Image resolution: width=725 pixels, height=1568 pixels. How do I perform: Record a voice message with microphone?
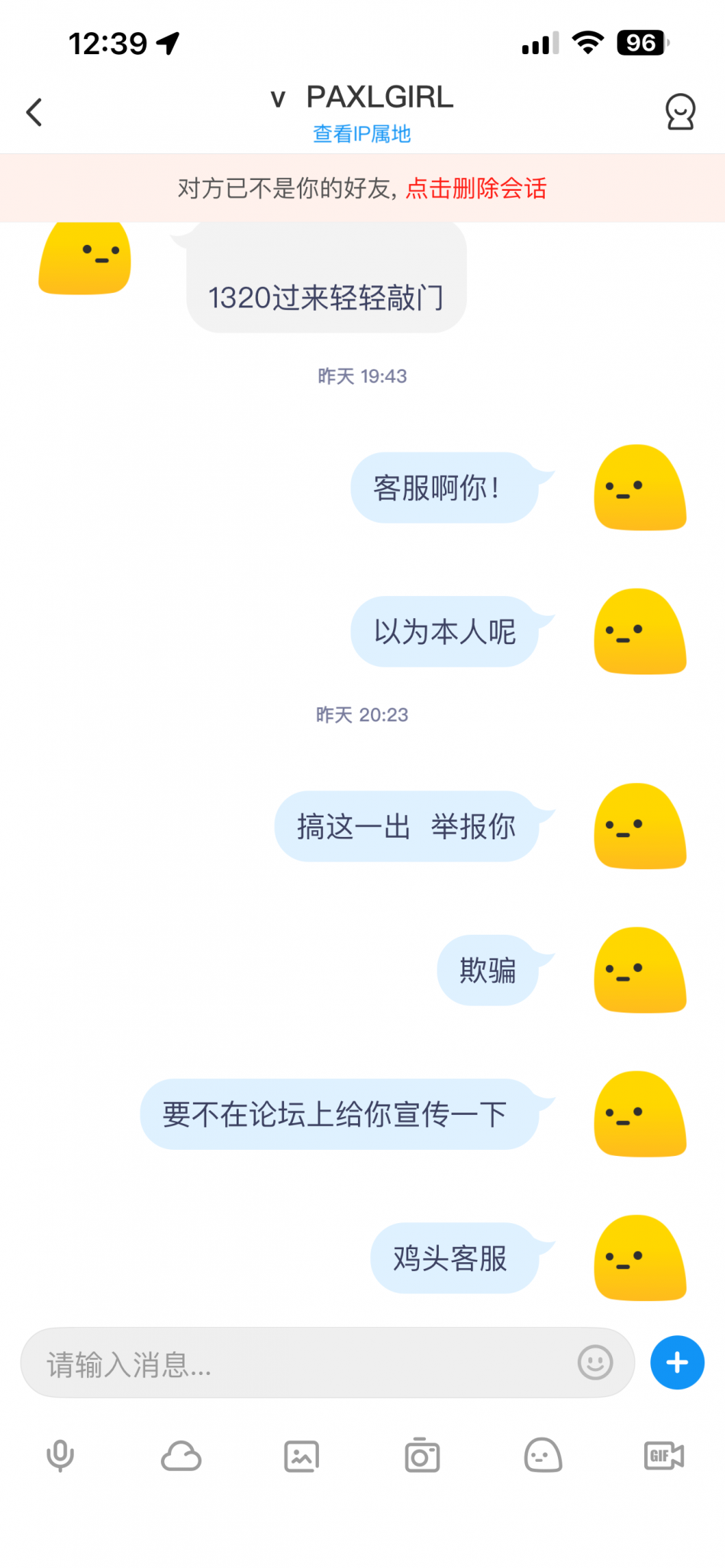pos(60,1456)
